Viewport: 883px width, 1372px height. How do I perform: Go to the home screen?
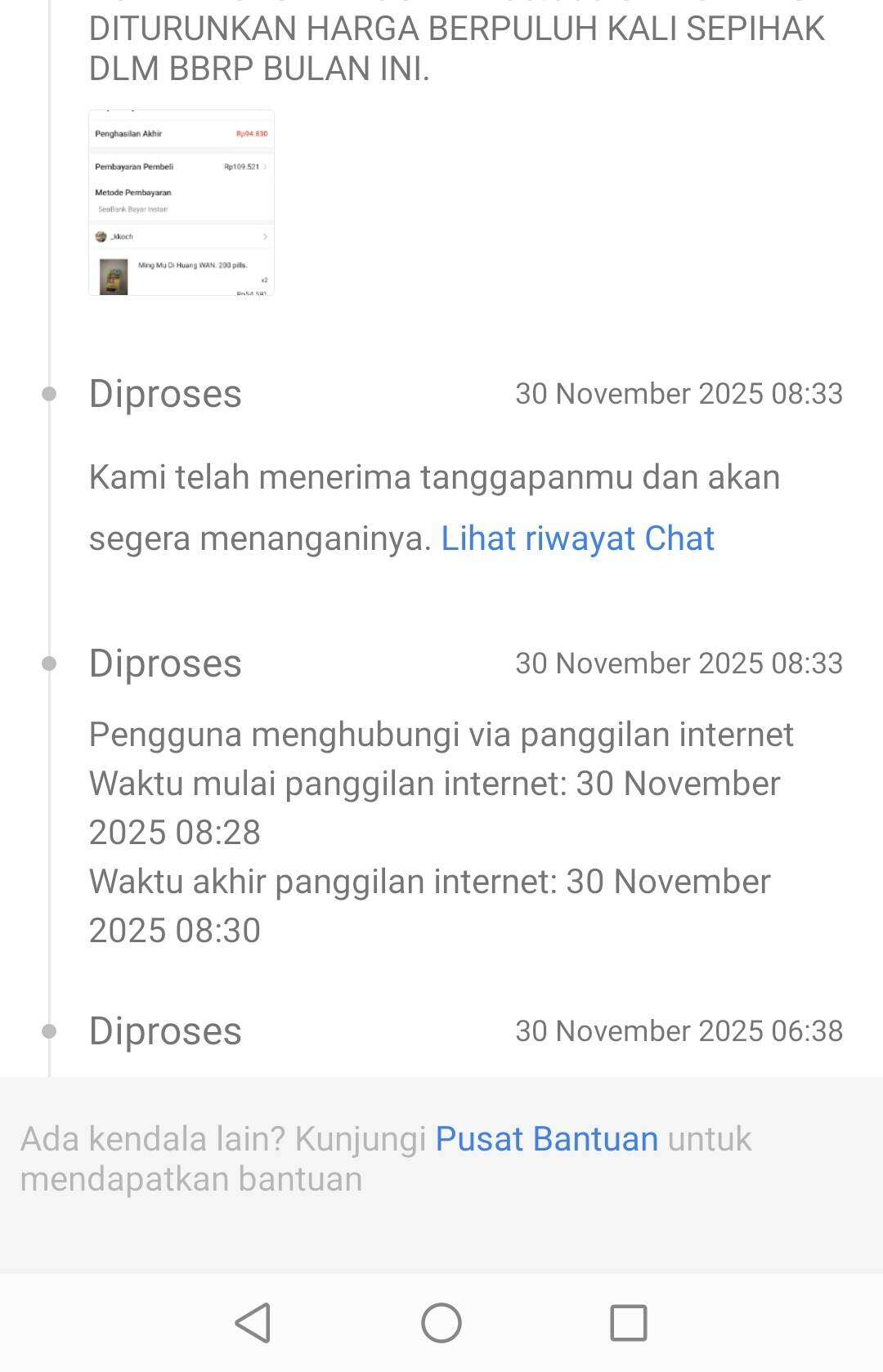pos(441,1322)
